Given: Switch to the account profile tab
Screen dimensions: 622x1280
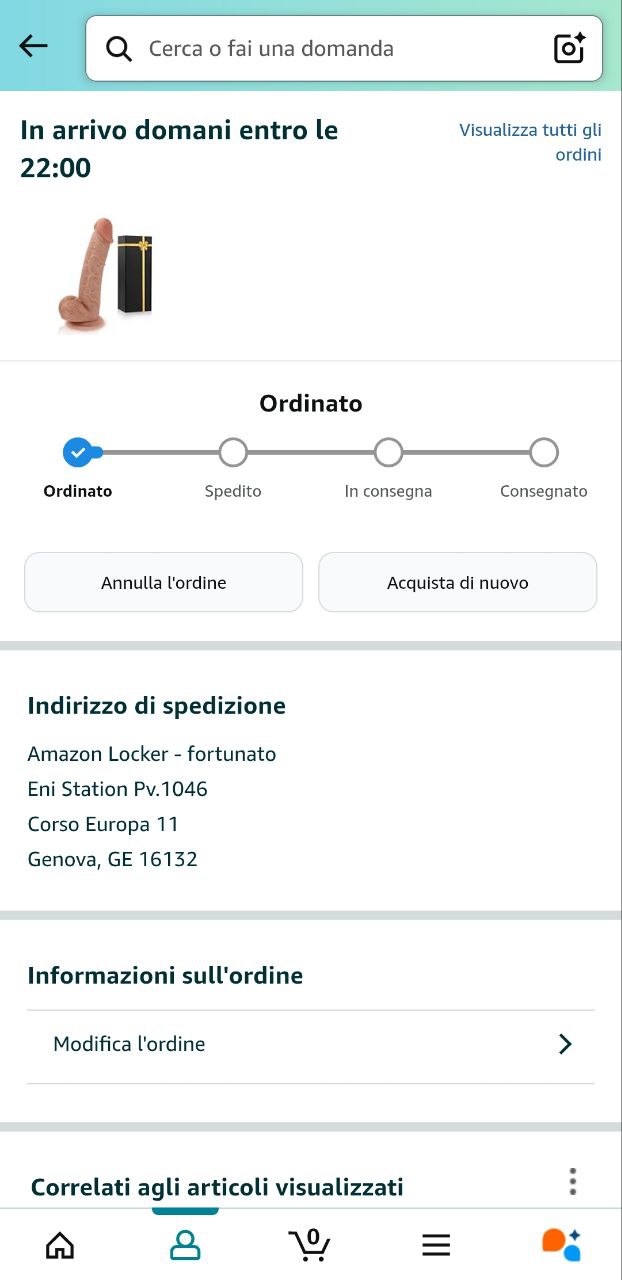Looking at the screenshot, I should (x=185, y=1245).
